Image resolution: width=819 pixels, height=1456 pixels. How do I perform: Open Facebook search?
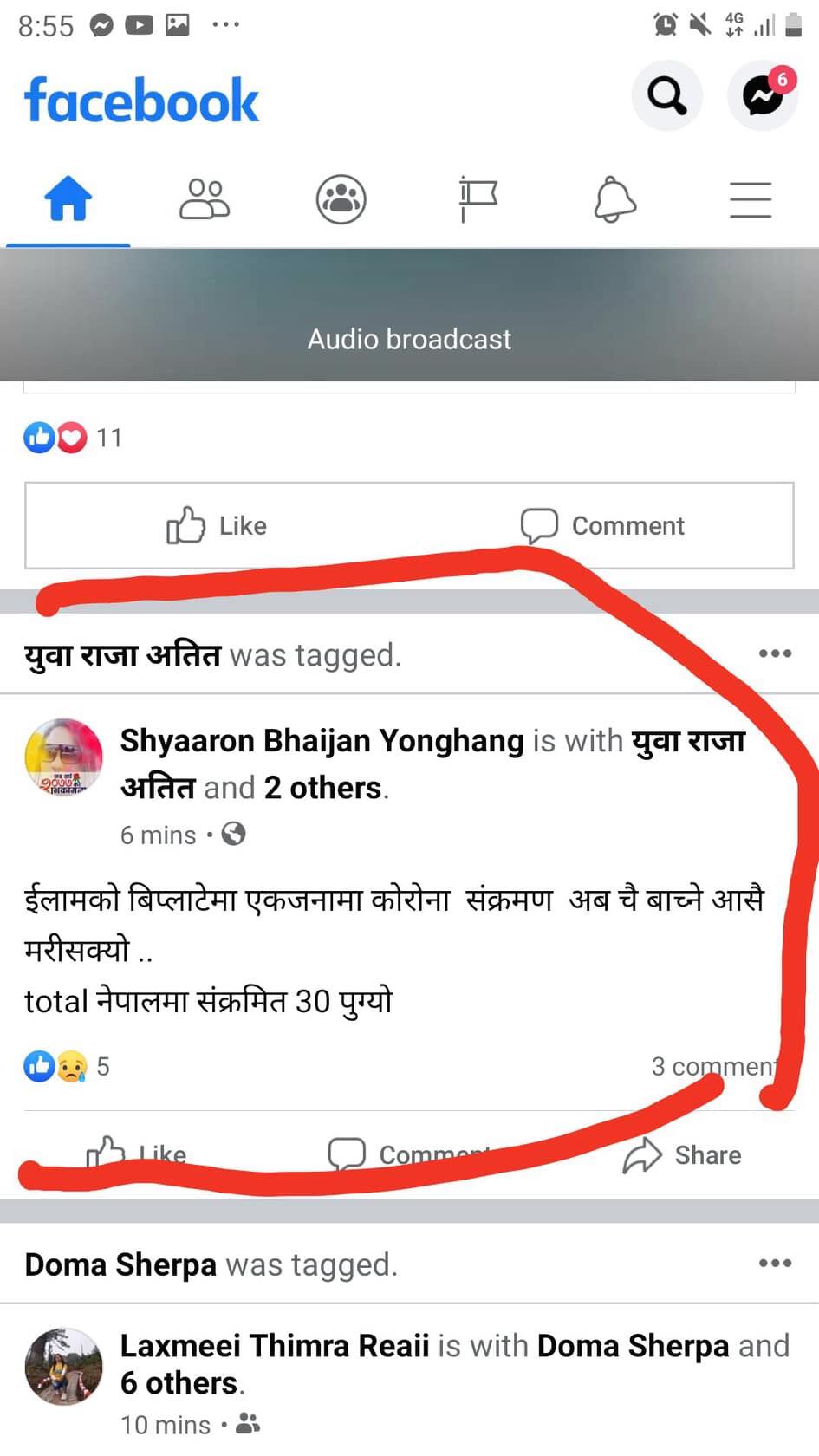[x=666, y=95]
